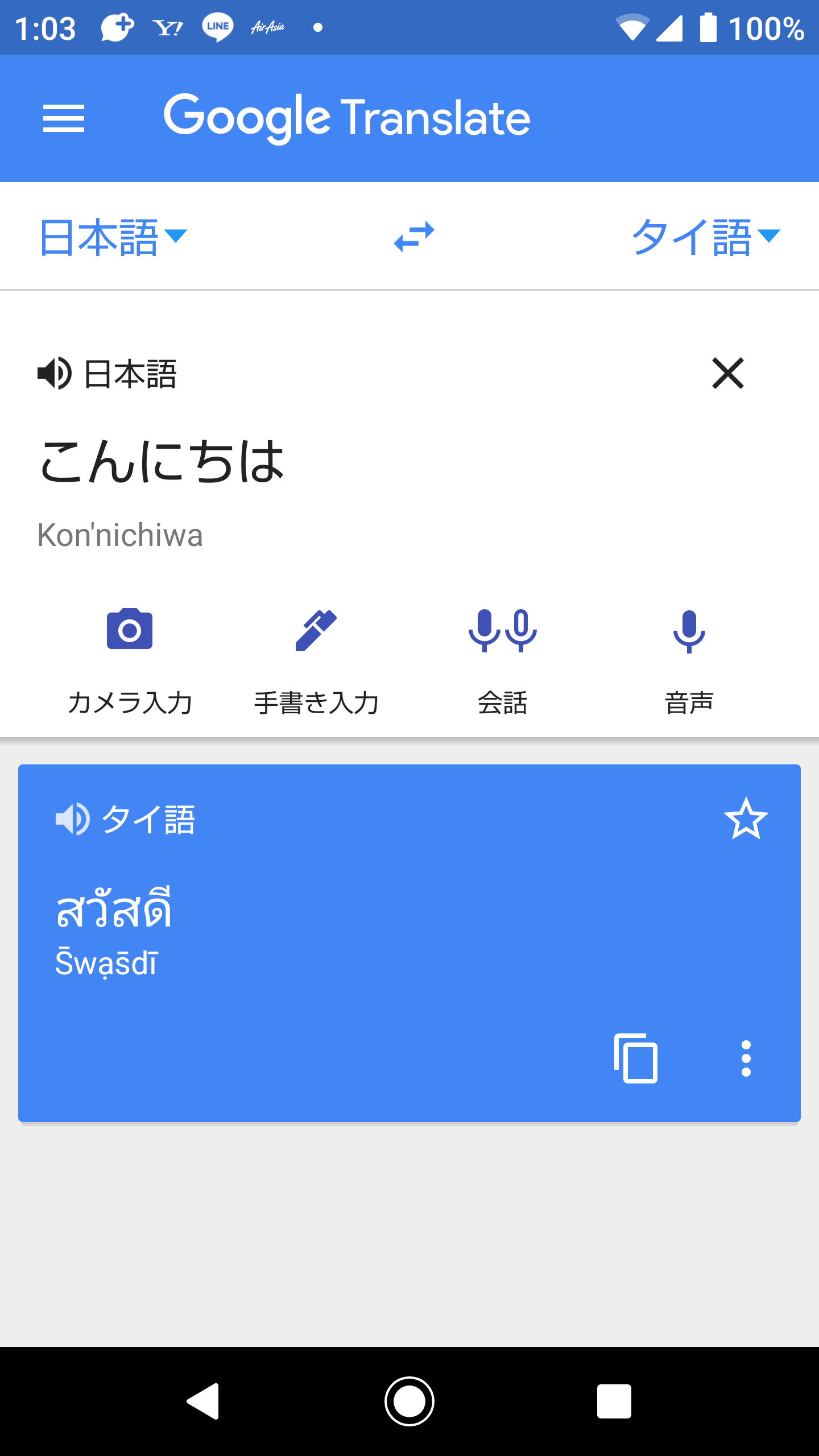Go to the home screen
The image size is (819, 1456).
409,1401
